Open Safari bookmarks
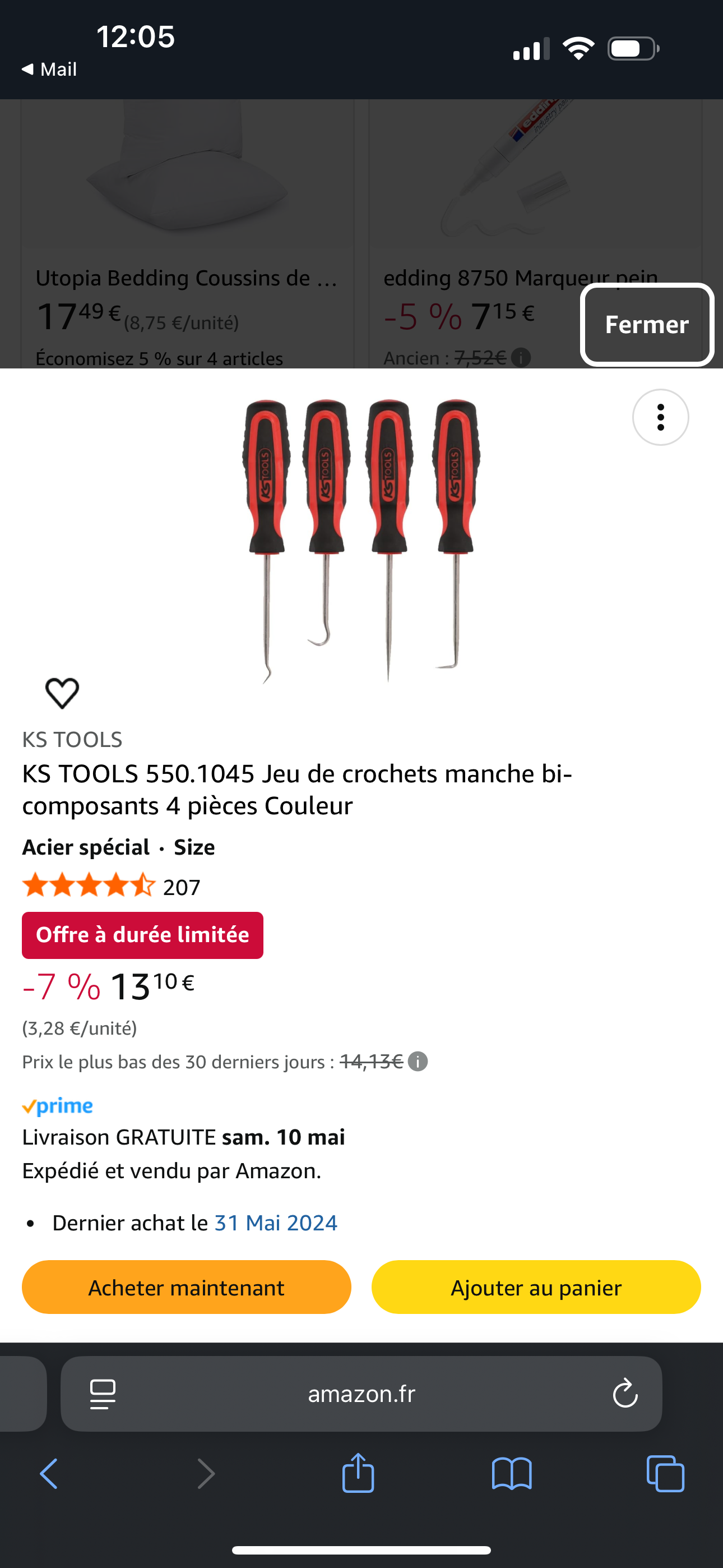This screenshot has height=1568, width=723. click(x=511, y=1474)
